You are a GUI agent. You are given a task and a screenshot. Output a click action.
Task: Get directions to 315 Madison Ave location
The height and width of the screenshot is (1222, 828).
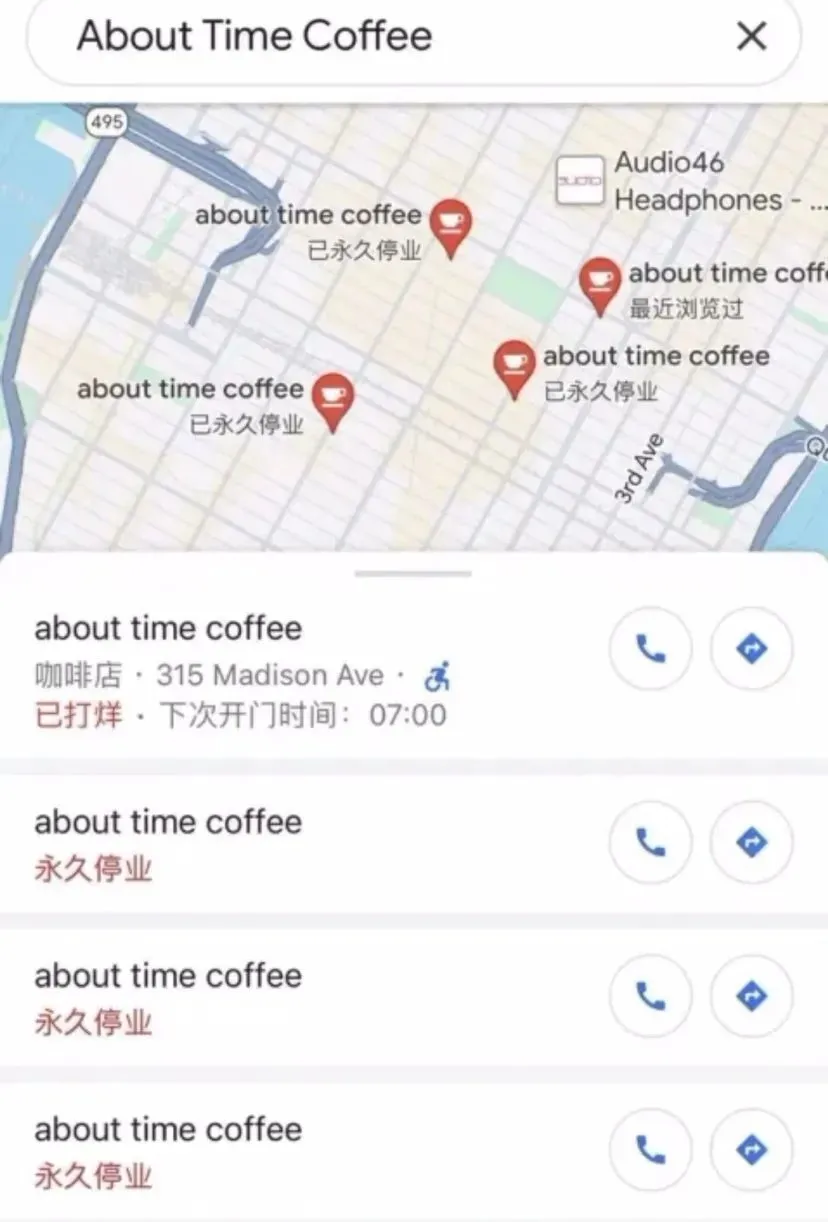coord(751,649)
